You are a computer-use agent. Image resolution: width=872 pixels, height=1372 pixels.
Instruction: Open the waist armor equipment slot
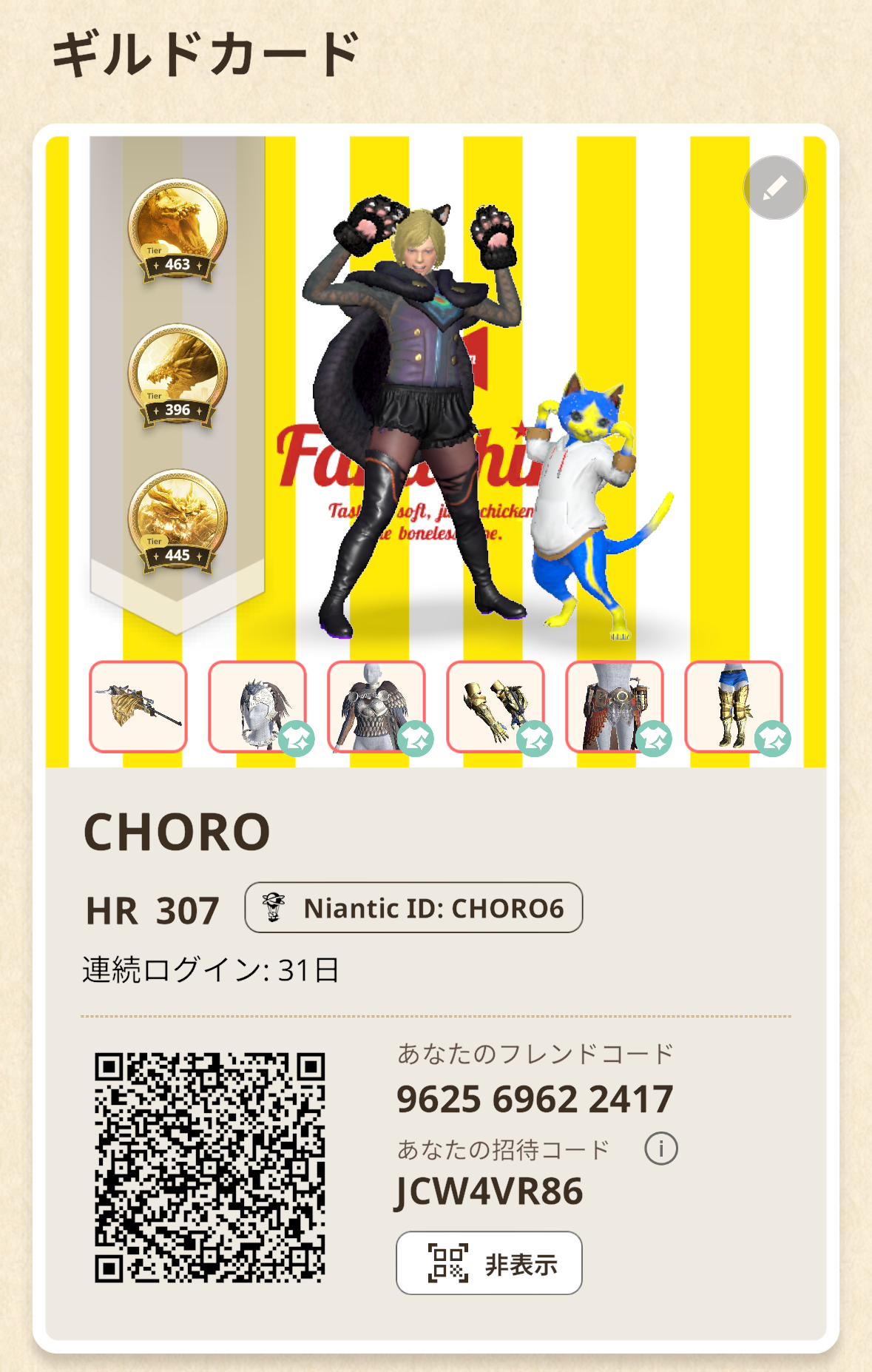pyautogui.click(x=615, y=707)
